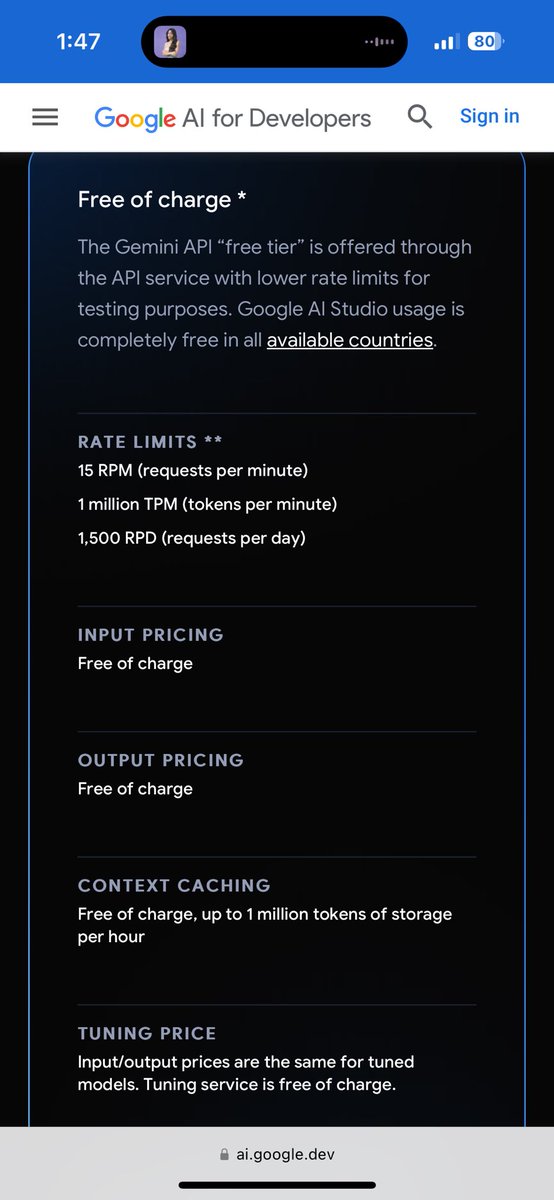Go to Google AI for Developers home
Screen dimensions: 554x1200
233,118
